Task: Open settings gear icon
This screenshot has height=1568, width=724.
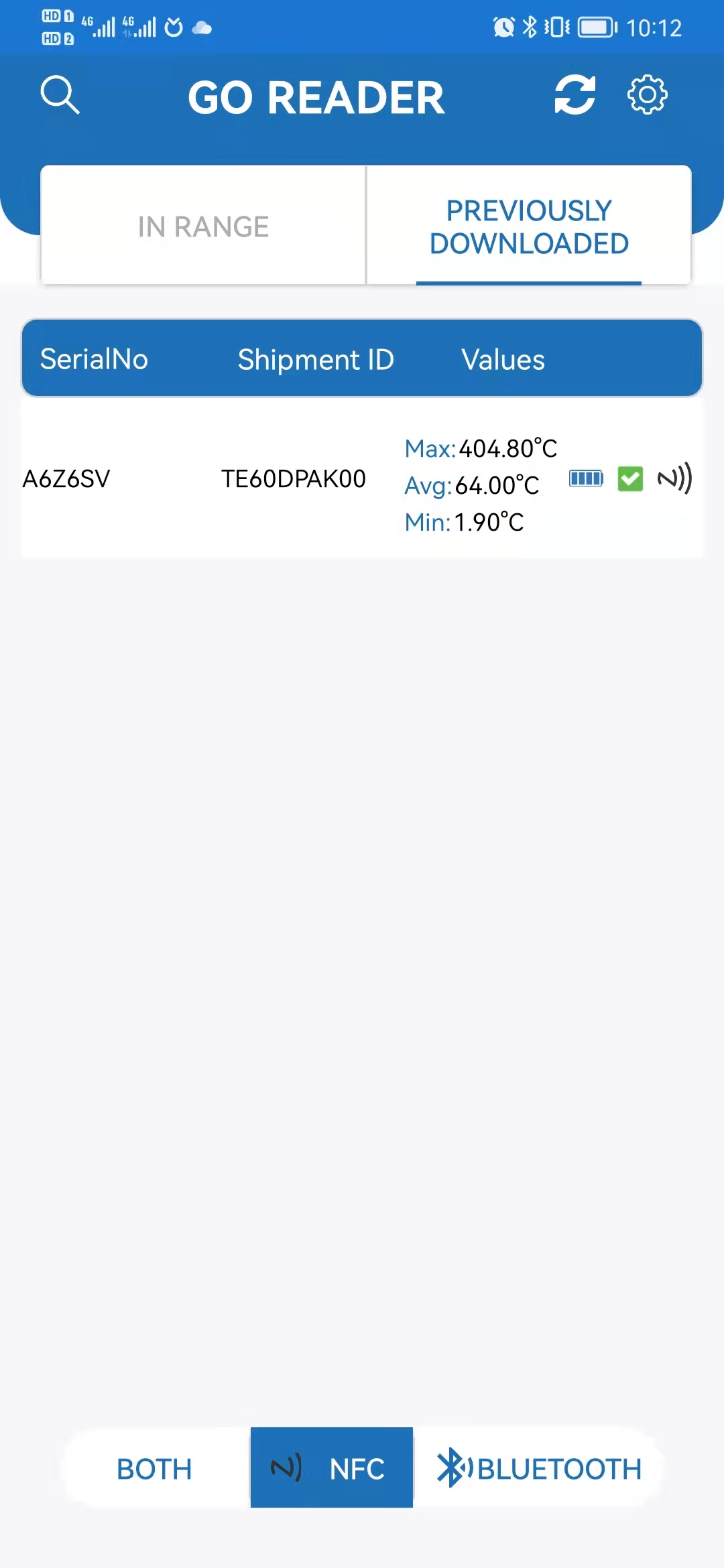Action: click(647, 95)
